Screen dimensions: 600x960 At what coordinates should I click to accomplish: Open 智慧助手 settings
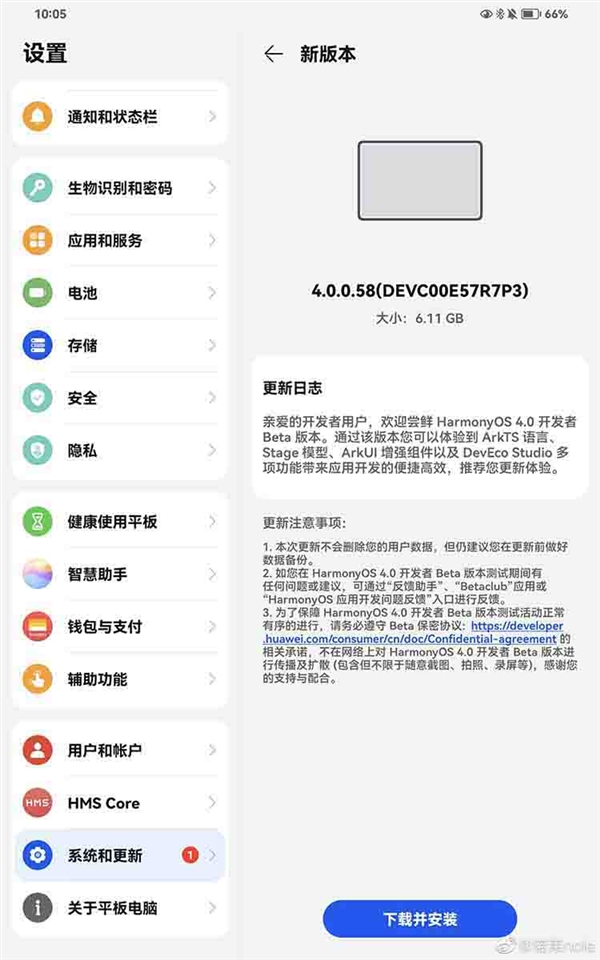(x=120, y=574)
